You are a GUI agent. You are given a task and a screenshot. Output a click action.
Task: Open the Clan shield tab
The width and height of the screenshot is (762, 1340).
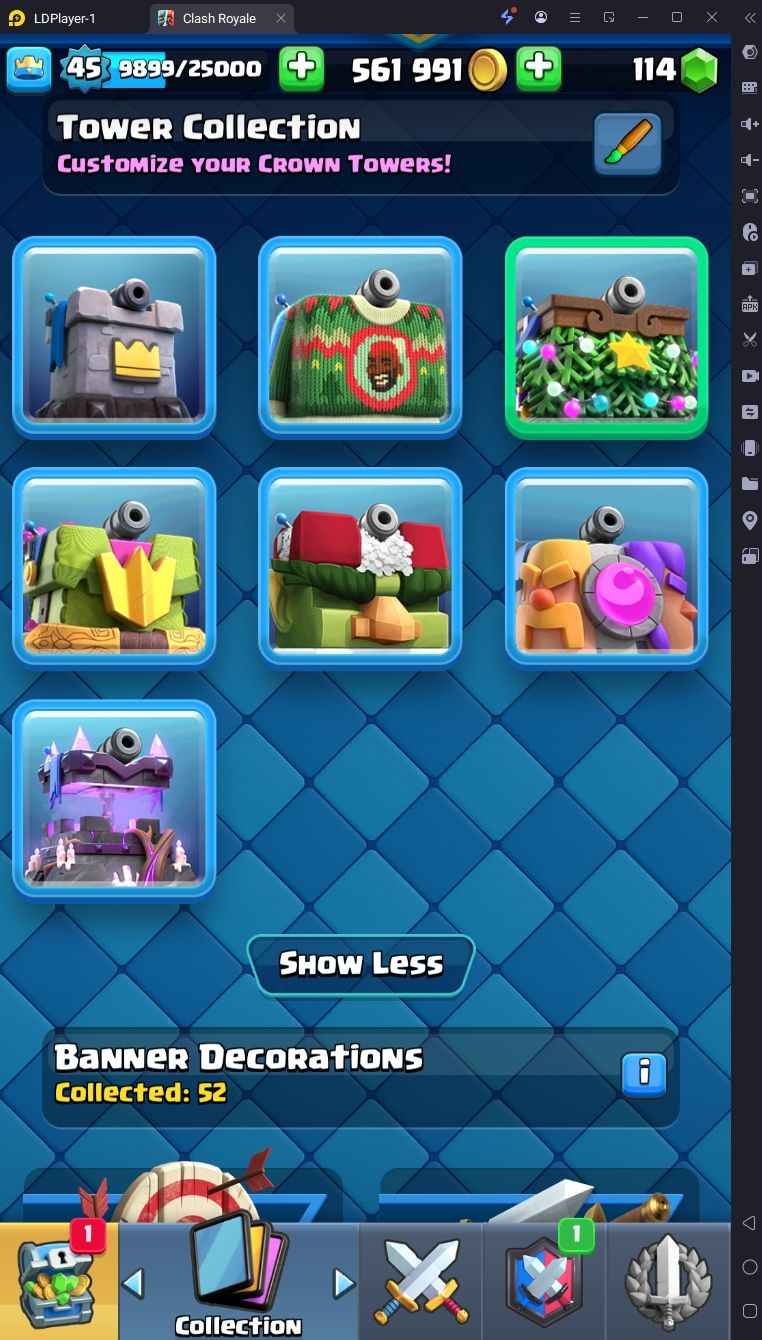tap(544, 1282)
